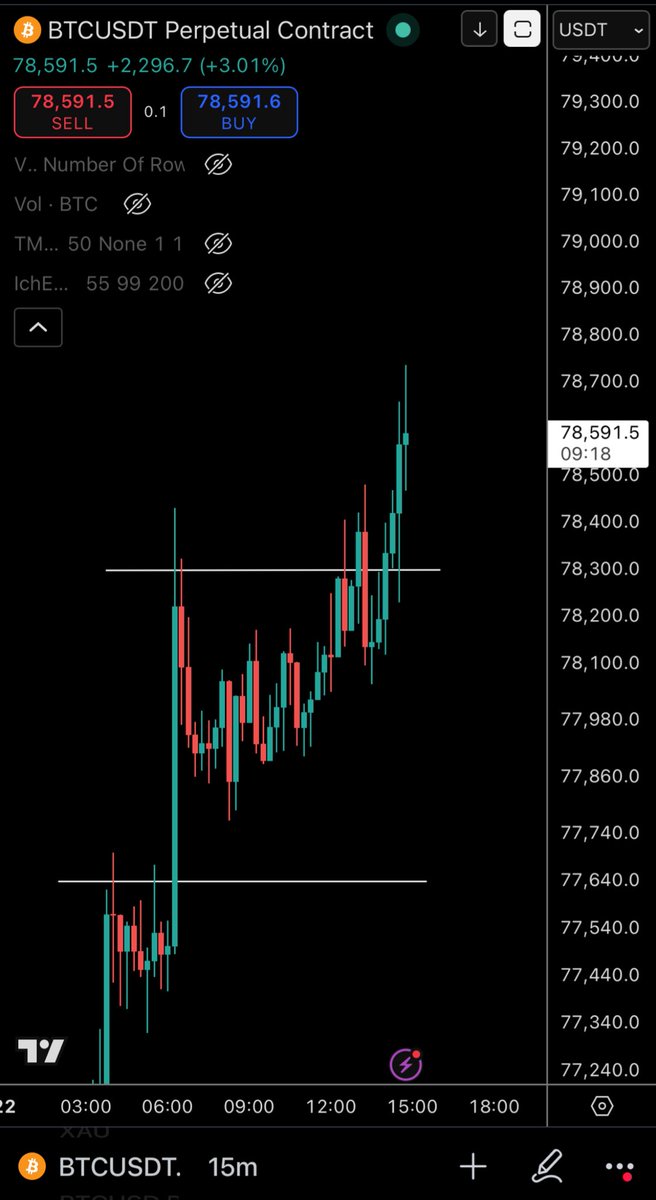Open the drawing tools pencil
656x1200 pixels.
tap(548, 1166)
